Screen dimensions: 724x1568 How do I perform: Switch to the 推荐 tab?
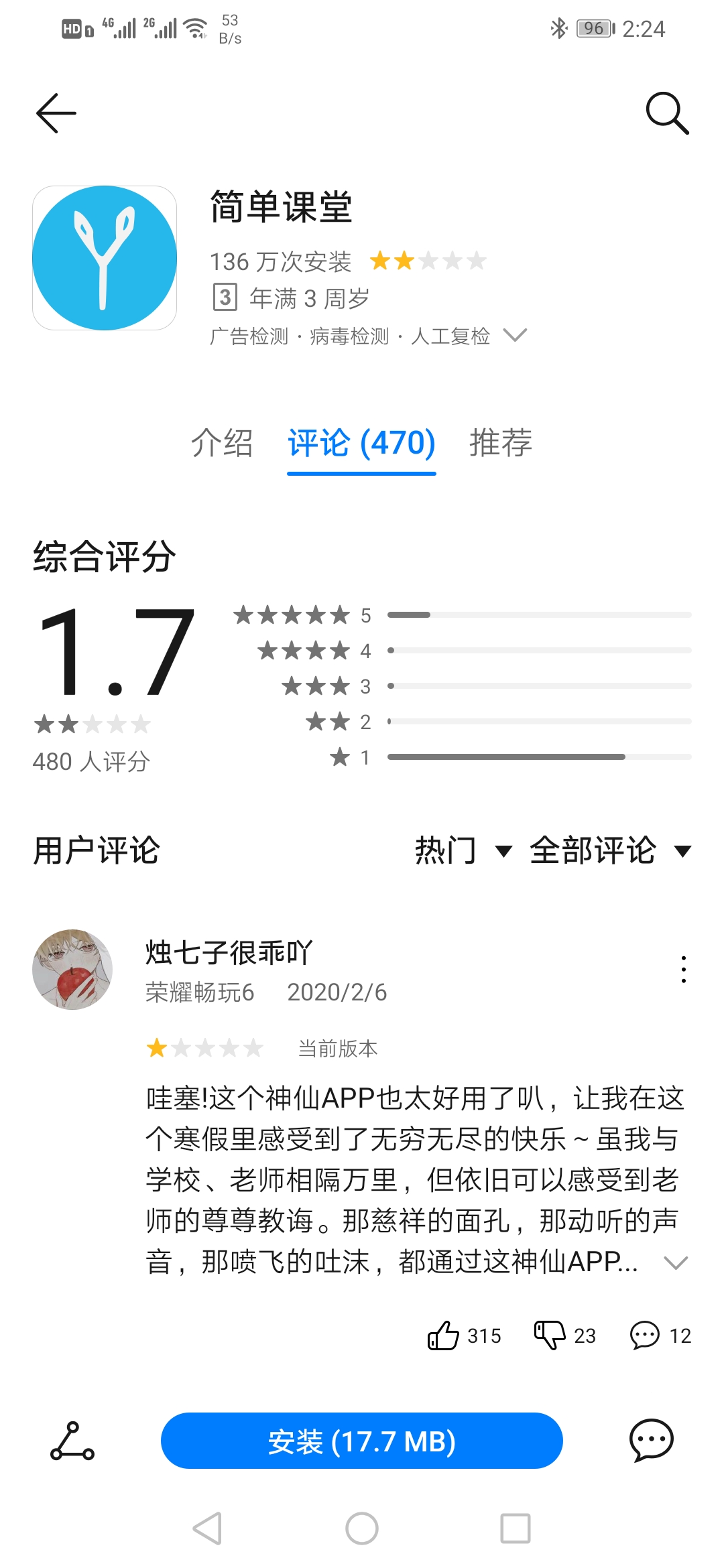[500, 443]
